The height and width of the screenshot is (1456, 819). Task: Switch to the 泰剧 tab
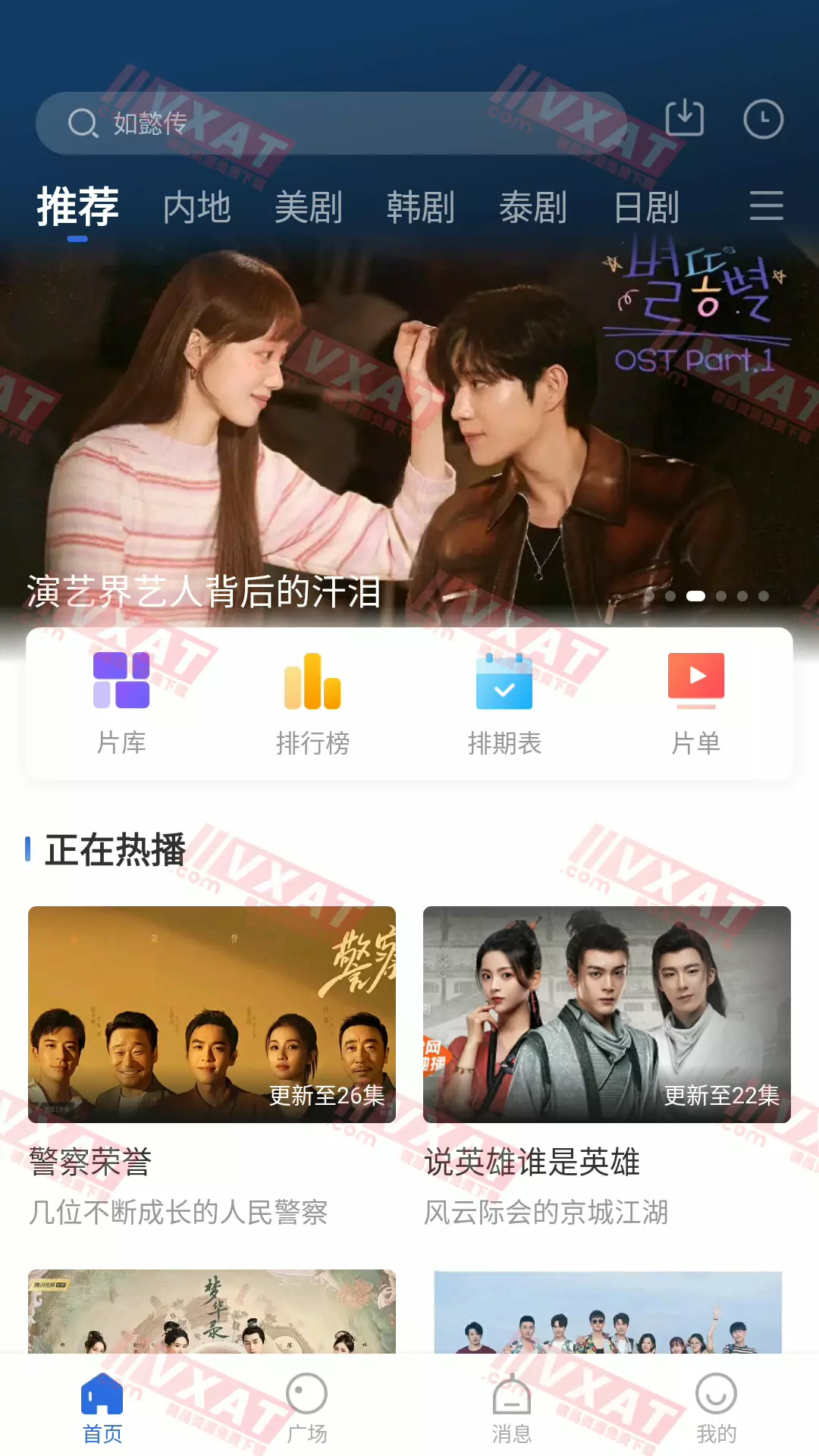[x=533, y=207]
